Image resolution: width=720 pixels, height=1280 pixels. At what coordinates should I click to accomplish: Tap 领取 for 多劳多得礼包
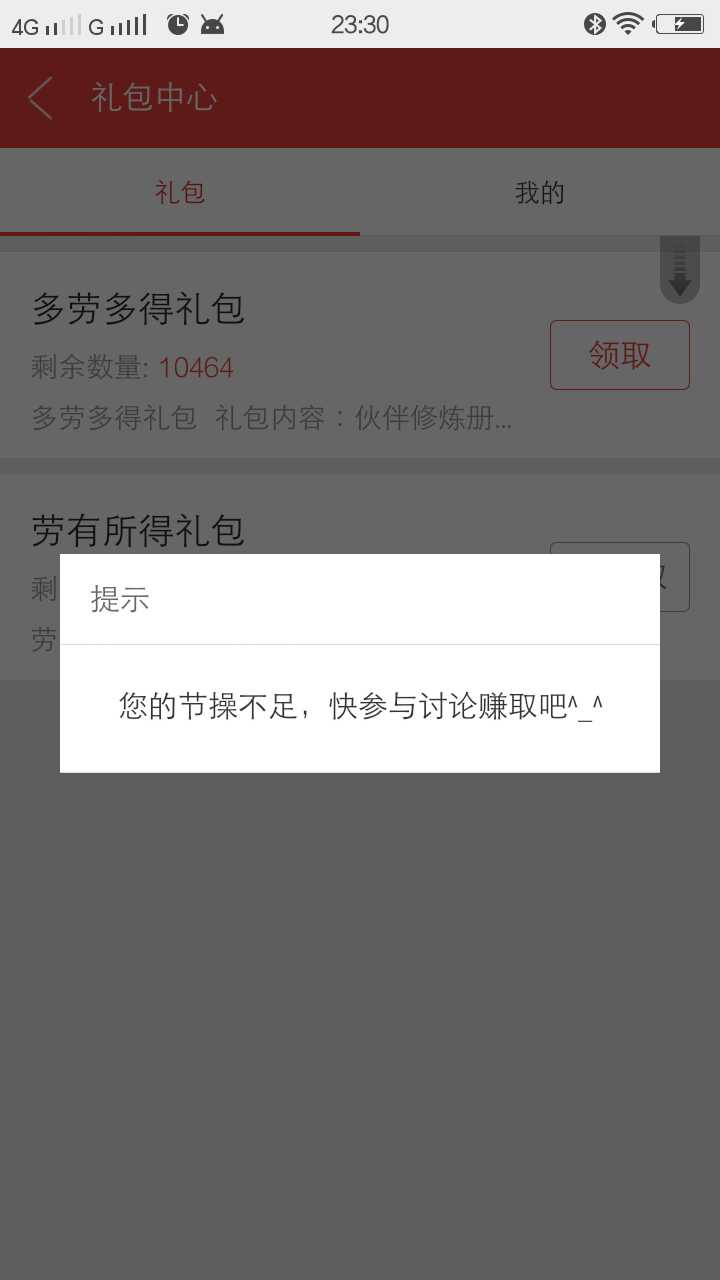(620, 355)
